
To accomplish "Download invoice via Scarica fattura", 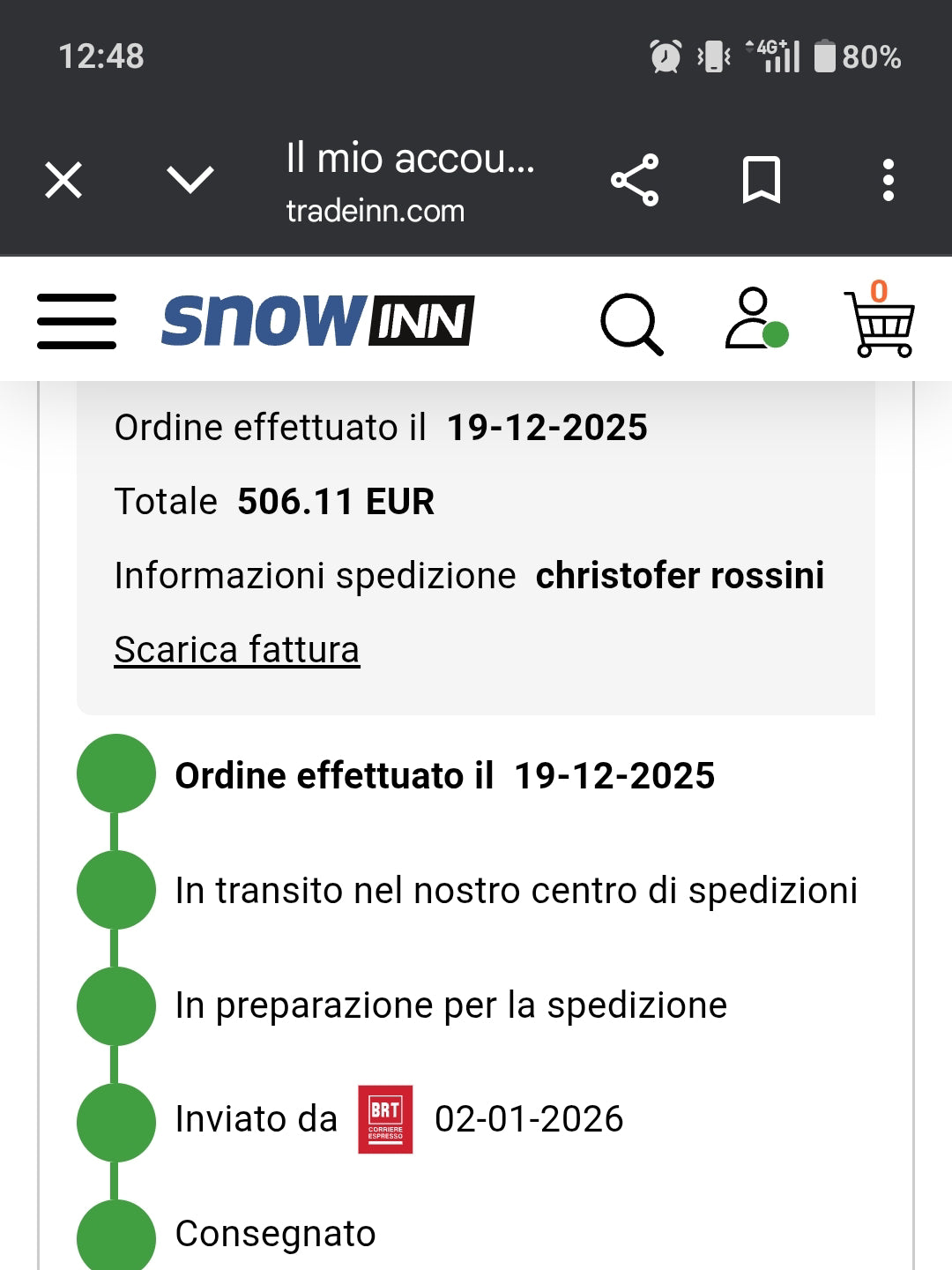I will (237, 650).
